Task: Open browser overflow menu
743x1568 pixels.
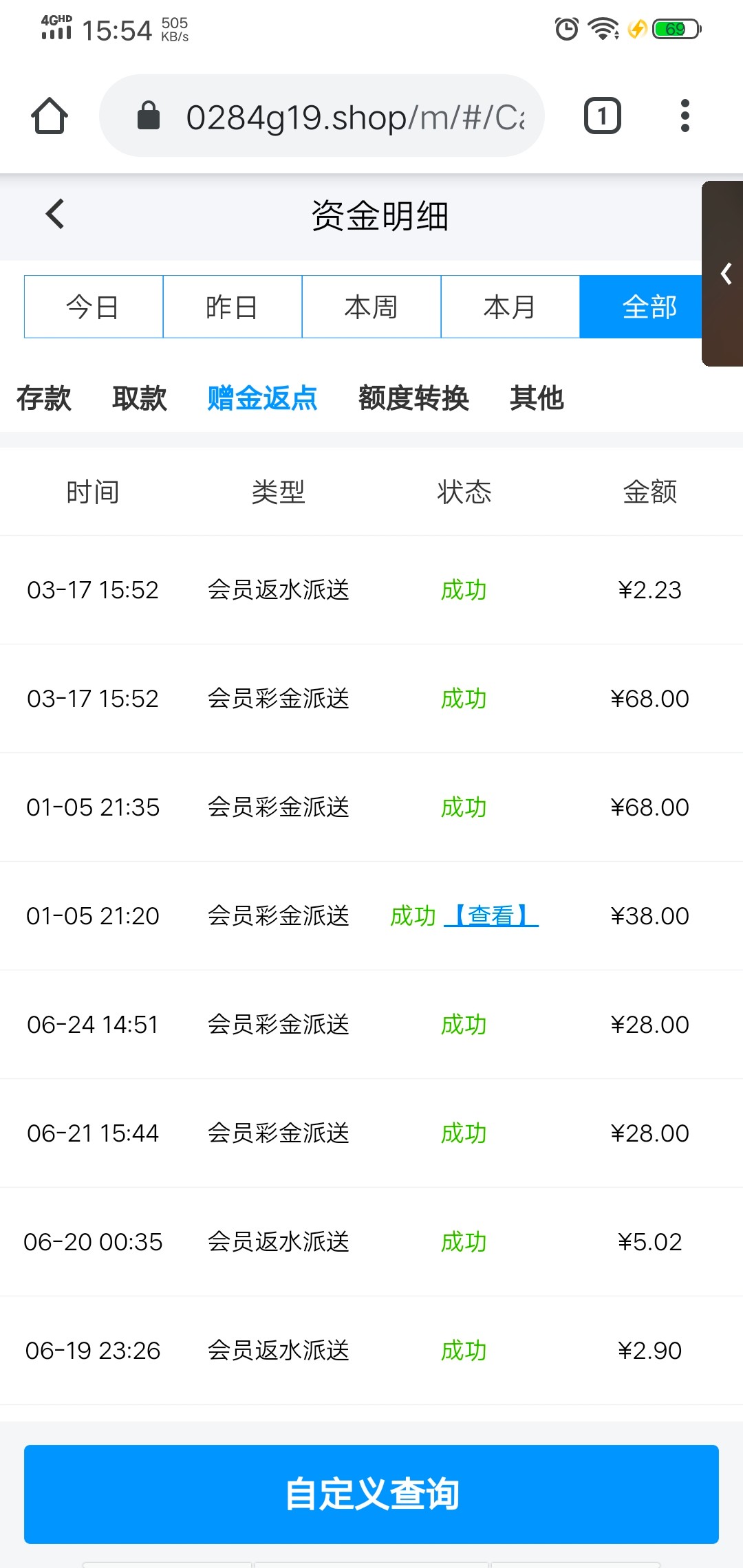Action: (685, 116)
